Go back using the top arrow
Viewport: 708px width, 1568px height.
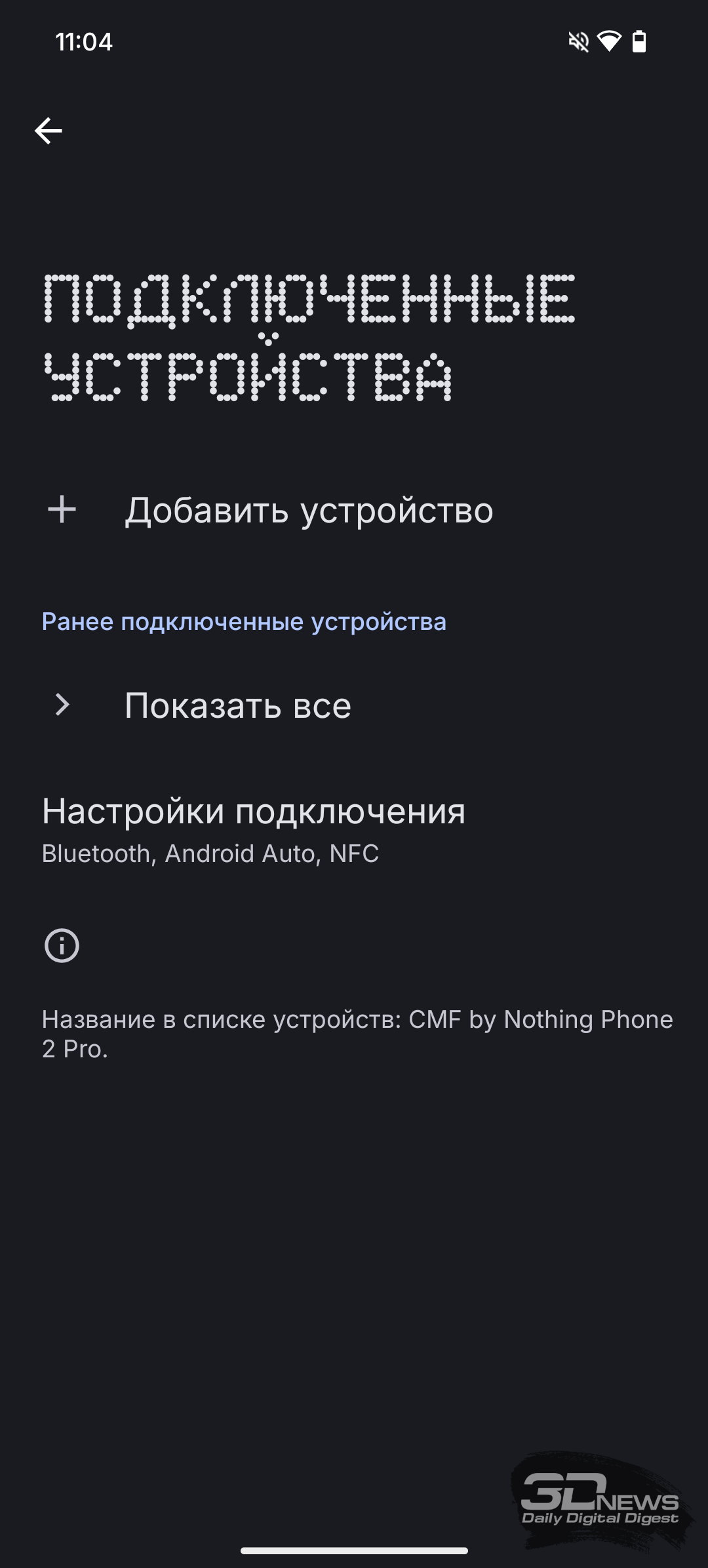click(x=49, y=131)
